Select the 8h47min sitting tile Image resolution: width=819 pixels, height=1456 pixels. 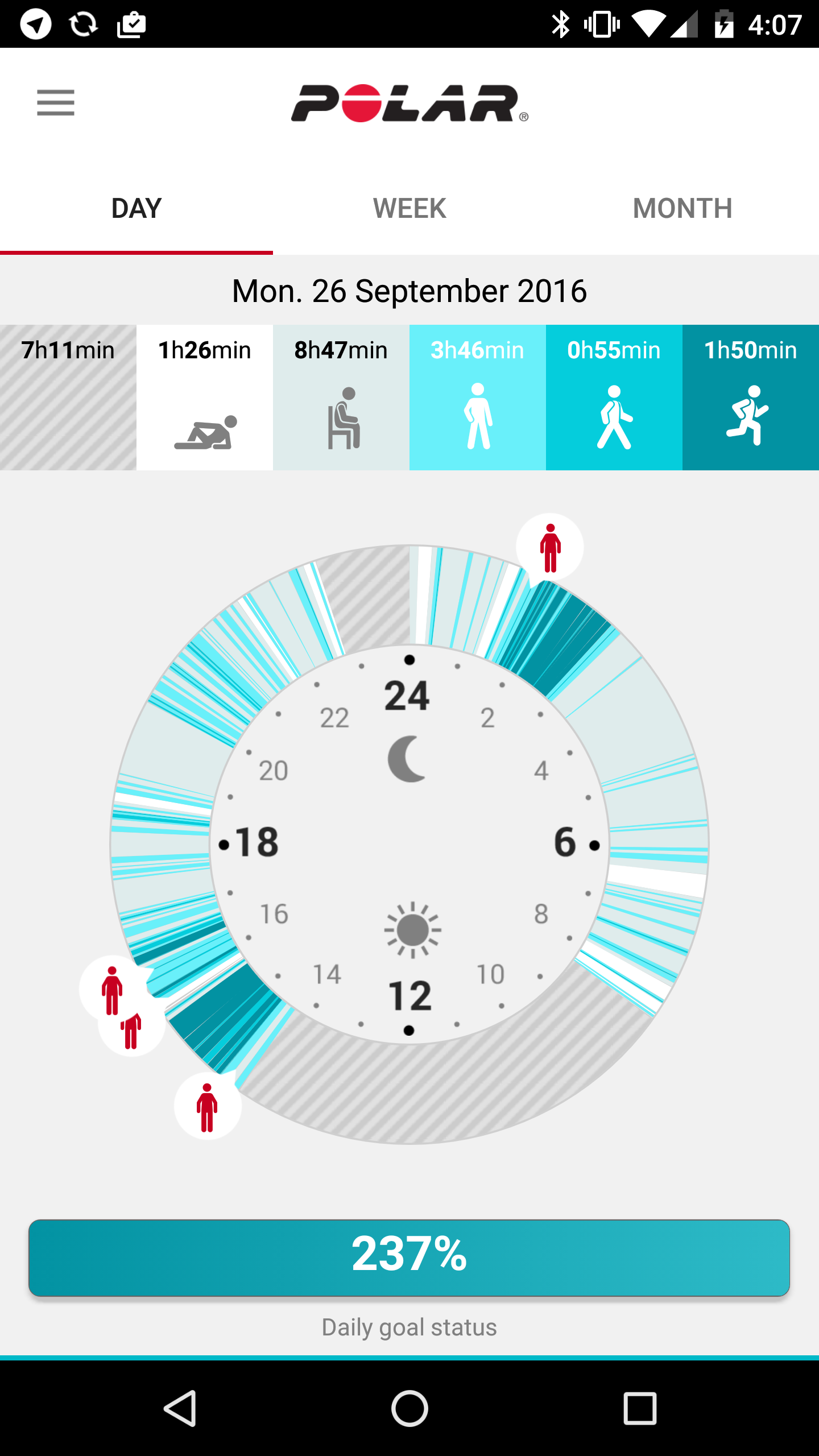click(x=341, y=397)
